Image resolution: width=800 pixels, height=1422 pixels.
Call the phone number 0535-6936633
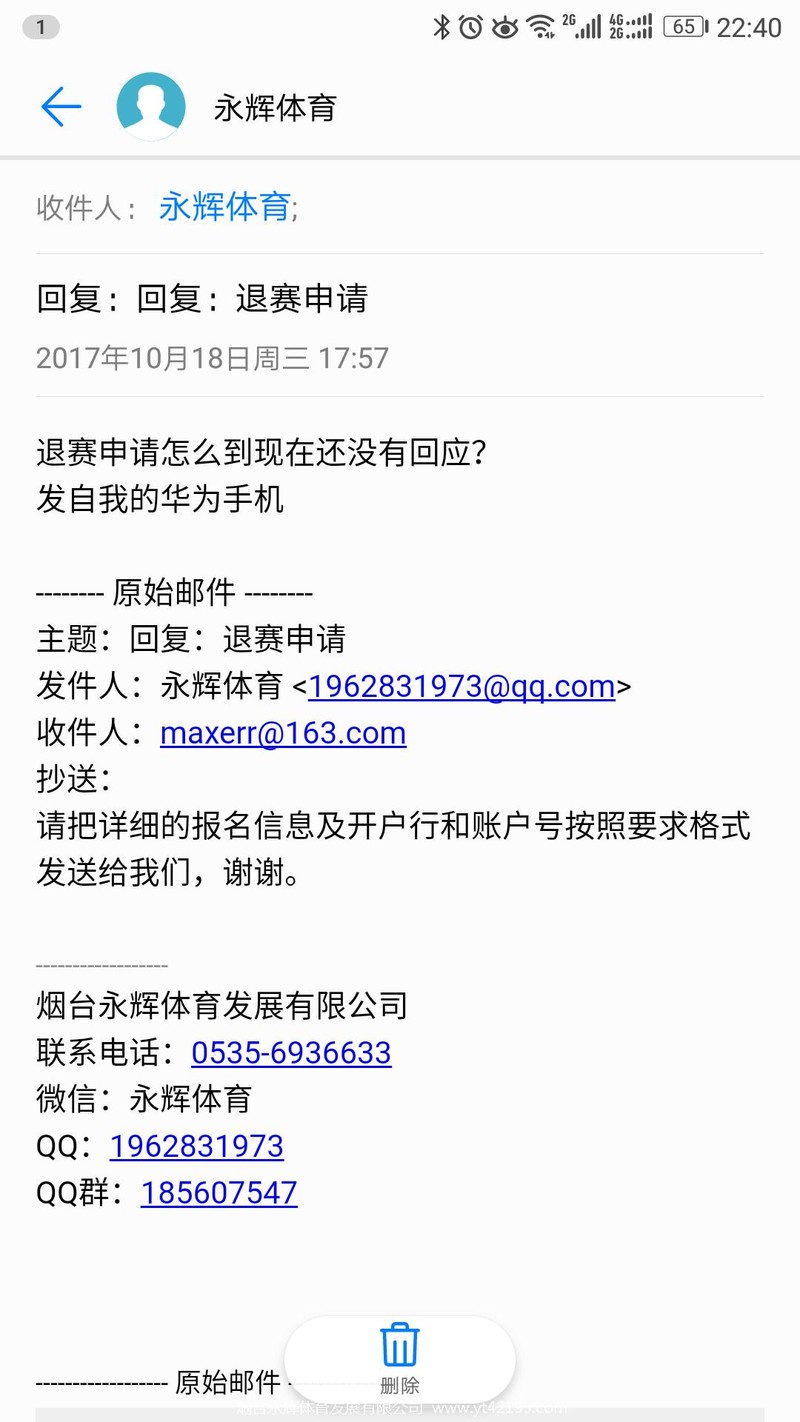point(291,1053)
